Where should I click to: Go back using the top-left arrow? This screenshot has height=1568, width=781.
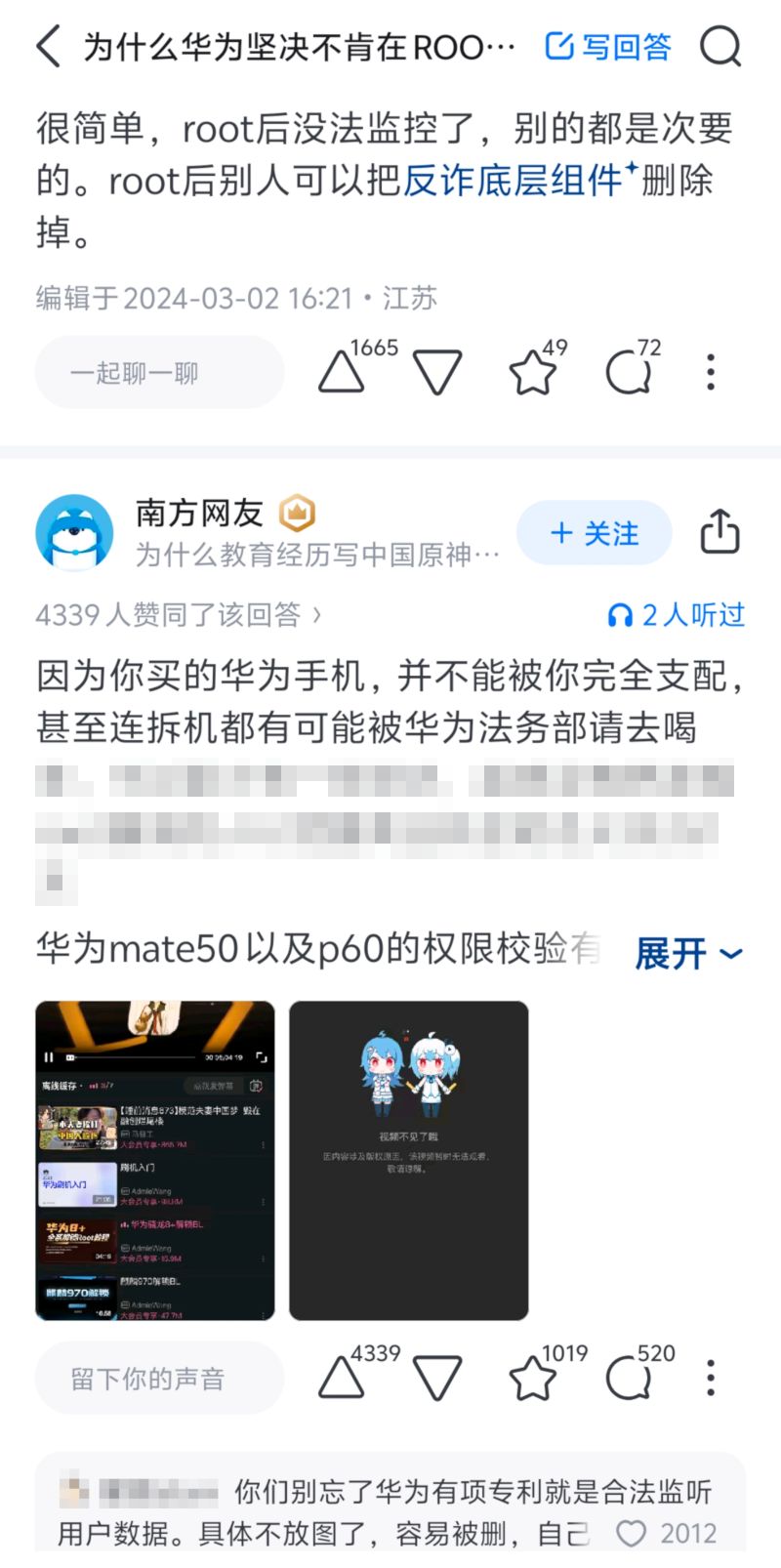(48, 46)
